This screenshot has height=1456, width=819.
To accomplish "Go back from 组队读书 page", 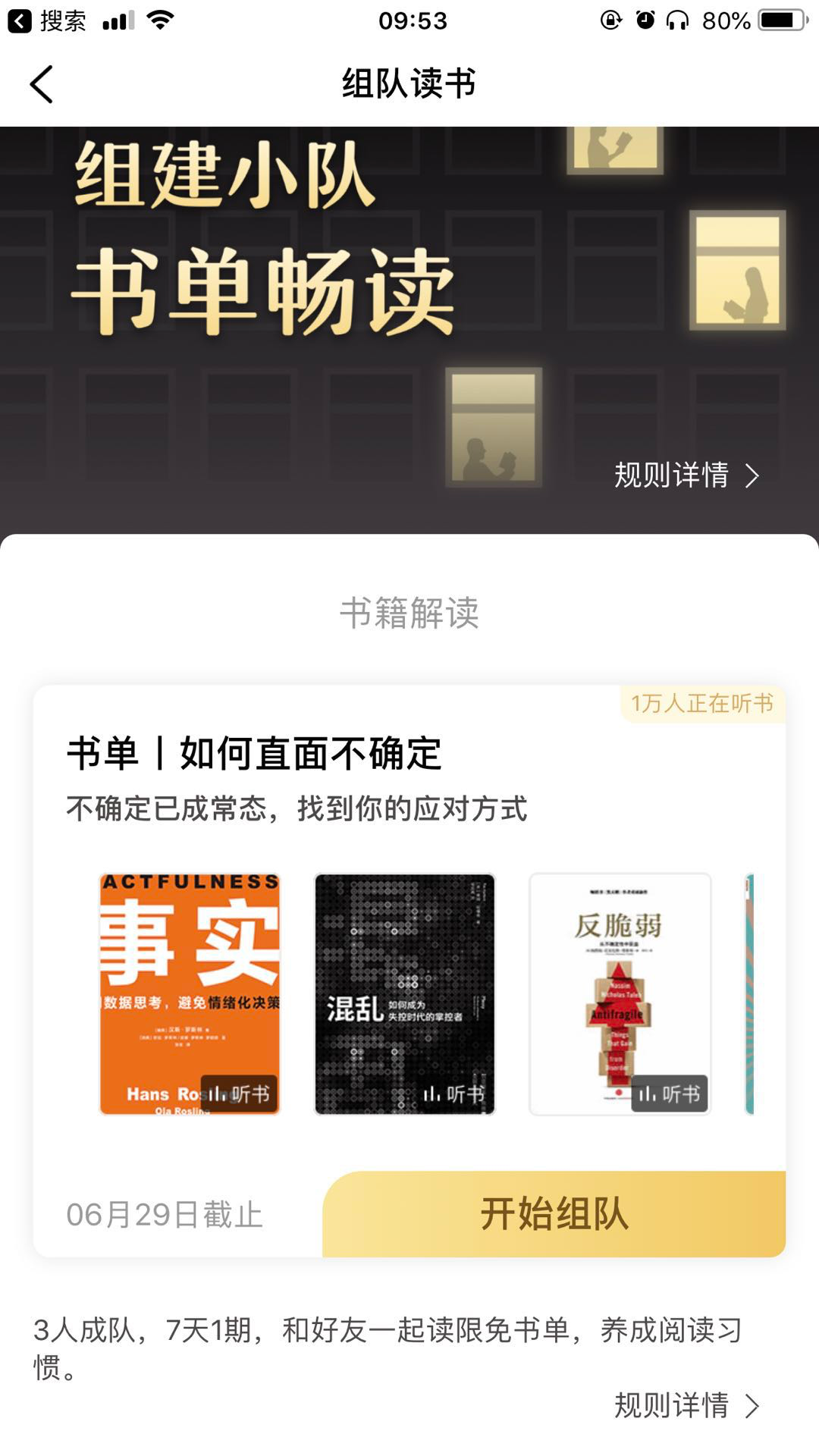I will pyautogui.click(x=42, y=83).
